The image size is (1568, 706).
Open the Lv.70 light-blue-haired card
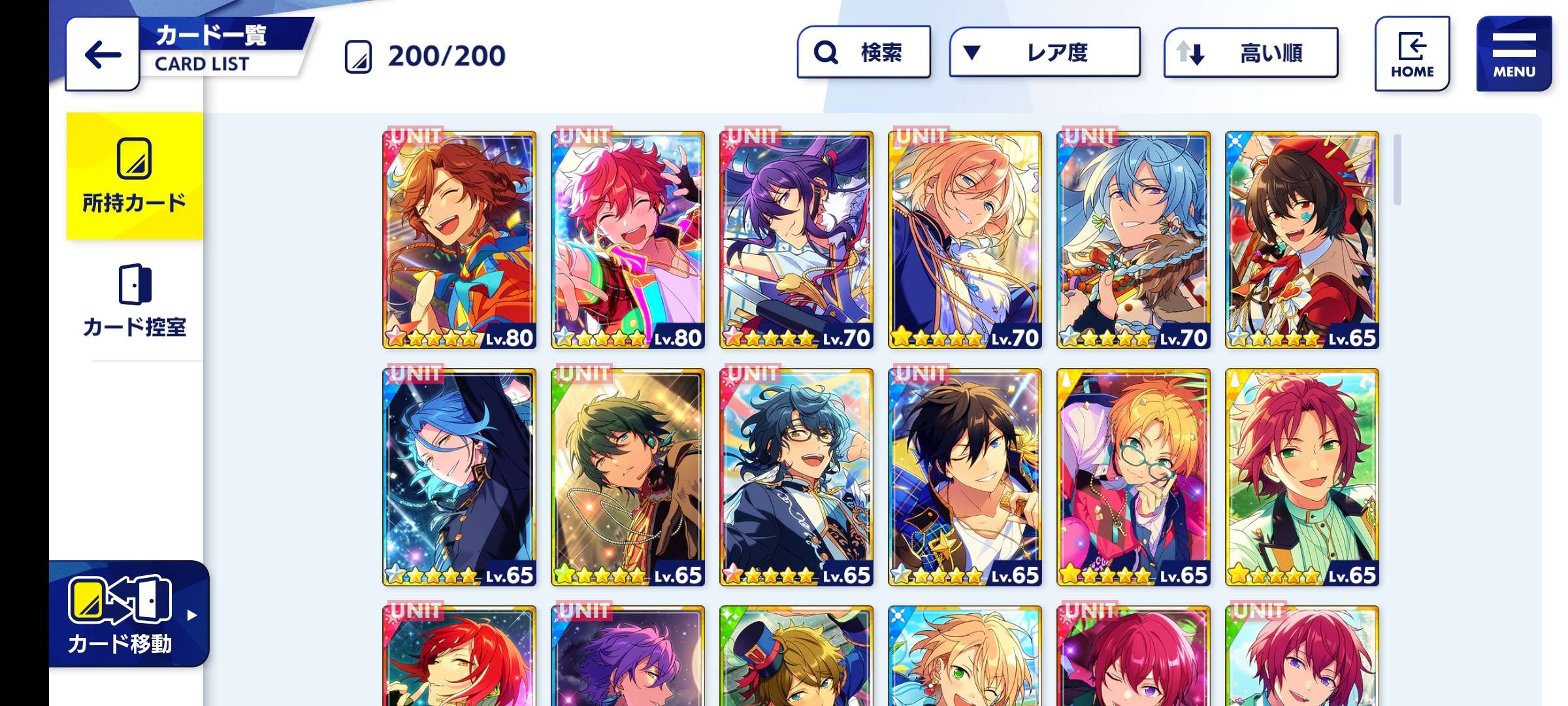point(1134,240)
